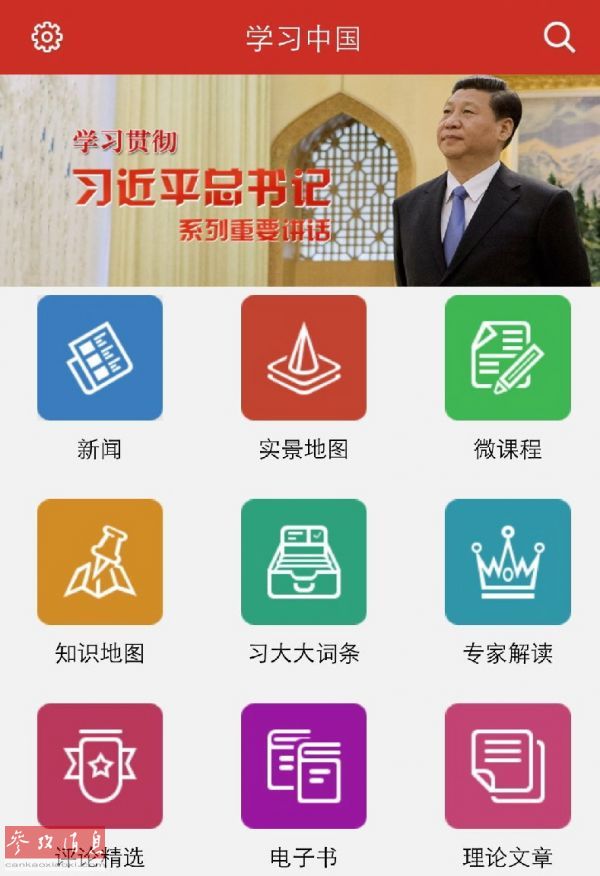The image size is (600, 876).
Task: Open the 系列重要讲话 banner
Action: 300,181
